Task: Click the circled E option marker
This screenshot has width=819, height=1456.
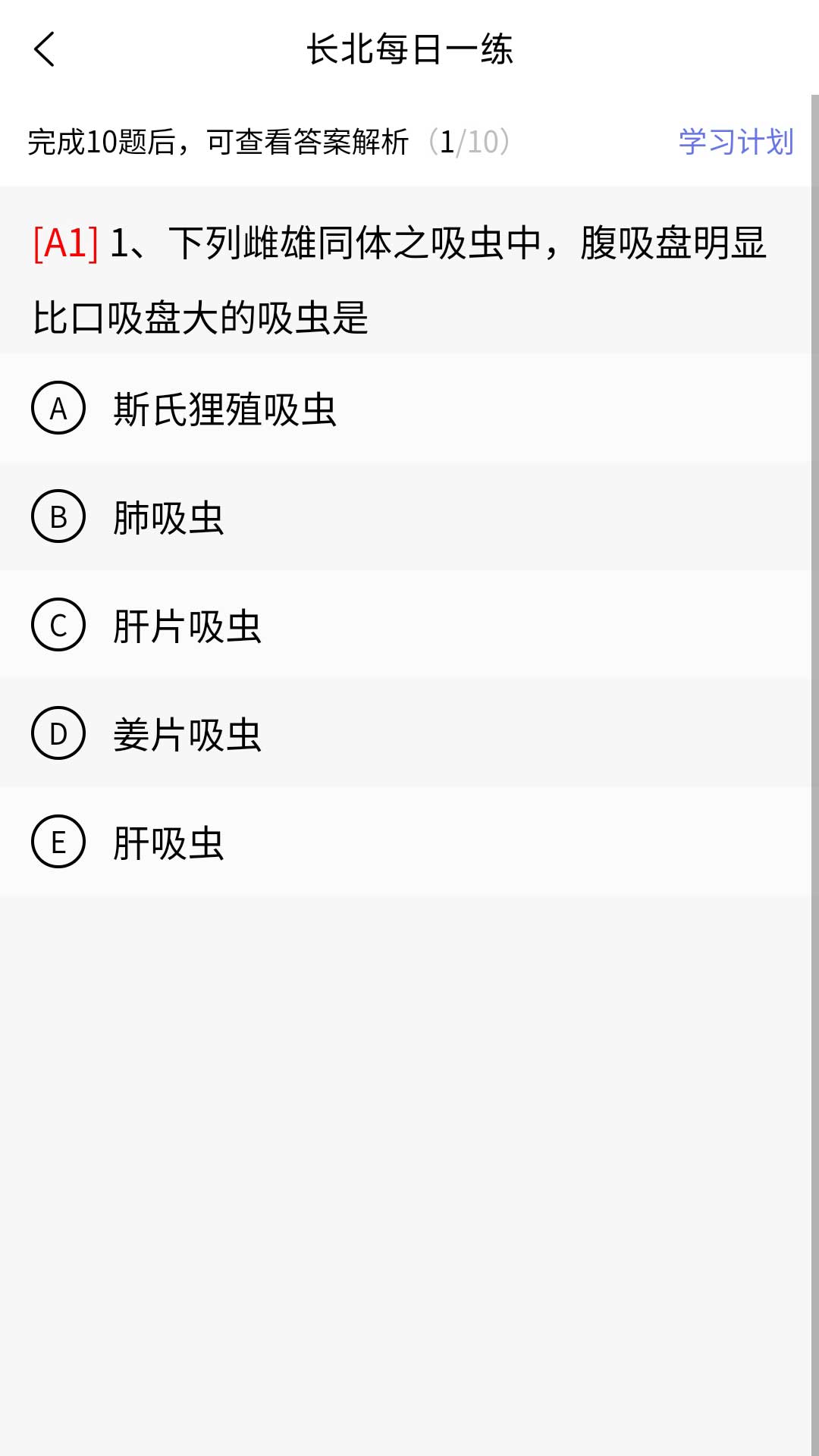Action: pos(60,839)
